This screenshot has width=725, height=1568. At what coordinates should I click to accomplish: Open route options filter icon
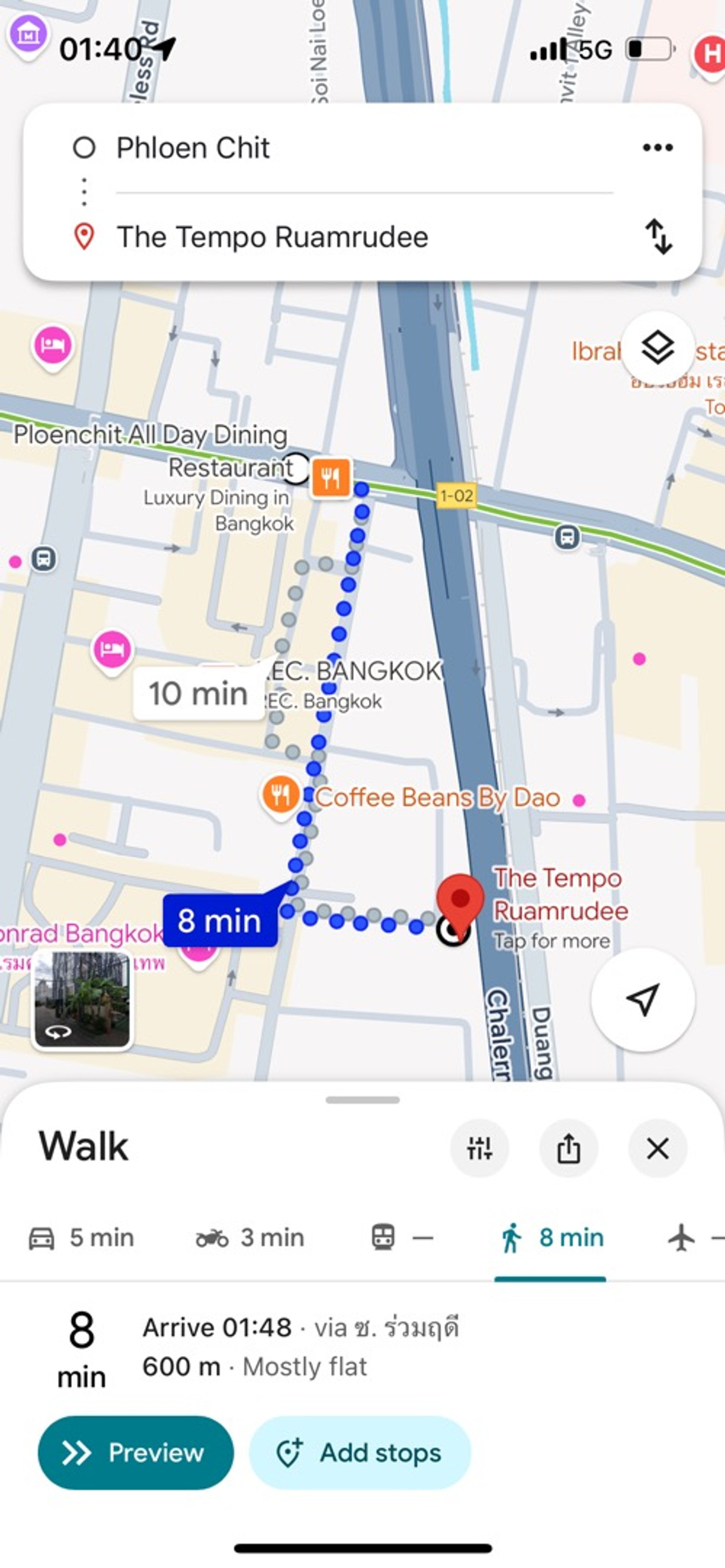pos(479,1148)
